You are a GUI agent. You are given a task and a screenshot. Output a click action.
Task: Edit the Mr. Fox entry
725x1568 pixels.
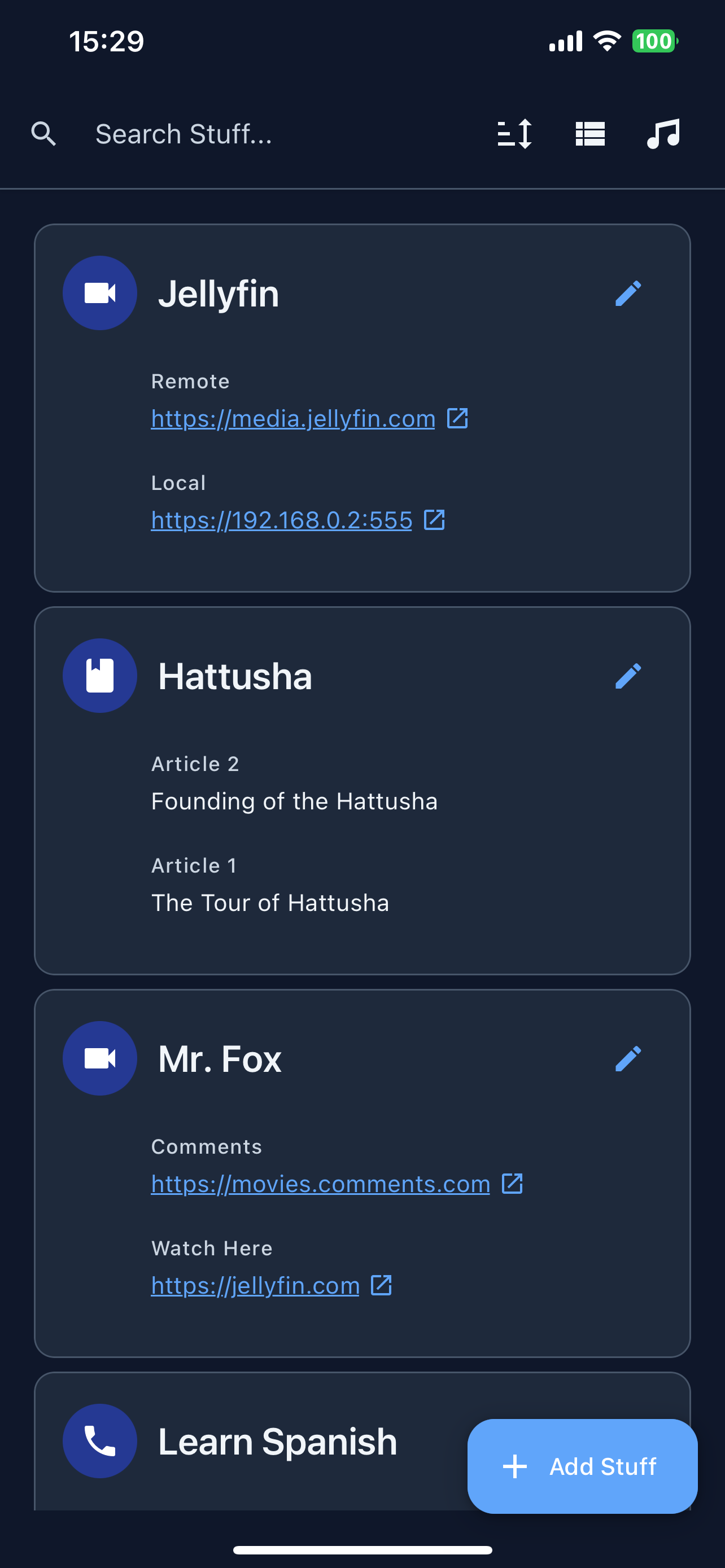coord(628,1058)
